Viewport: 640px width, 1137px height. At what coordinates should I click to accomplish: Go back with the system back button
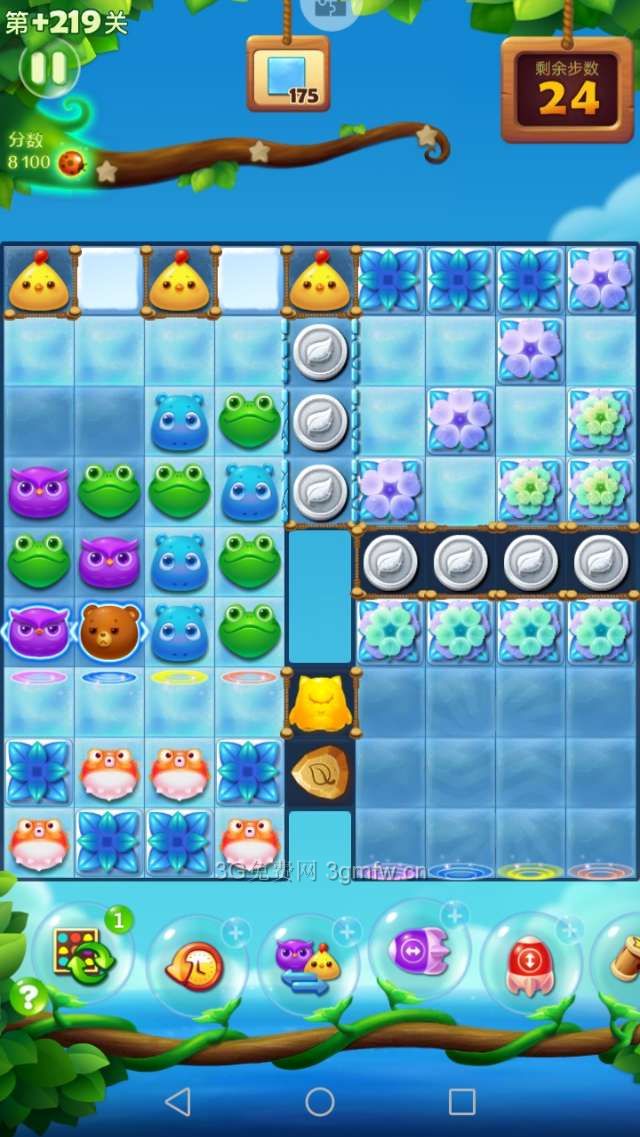click(177, 1101)
